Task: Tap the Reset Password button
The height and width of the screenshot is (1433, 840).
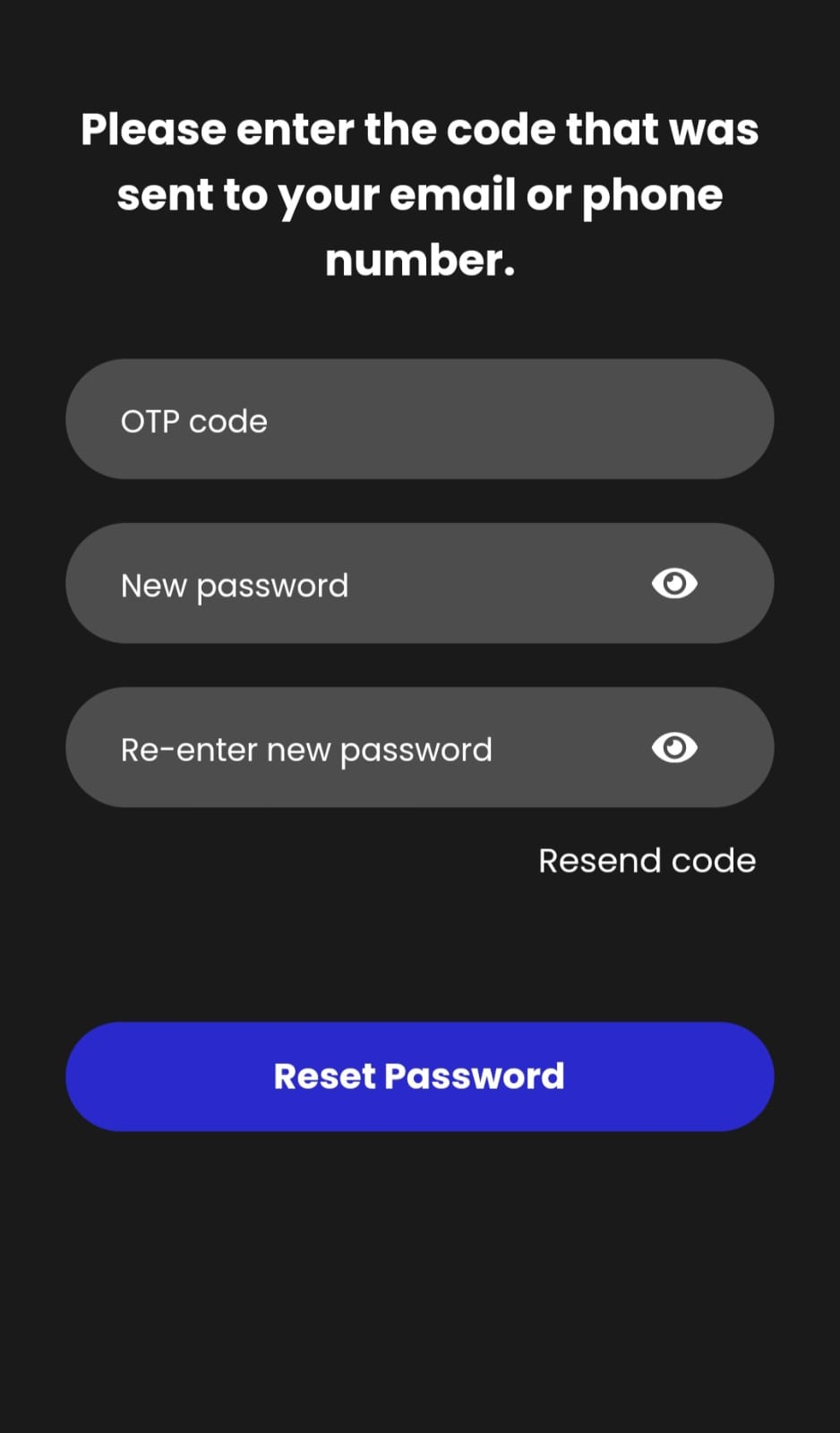Action: (x=419, y=1077)
